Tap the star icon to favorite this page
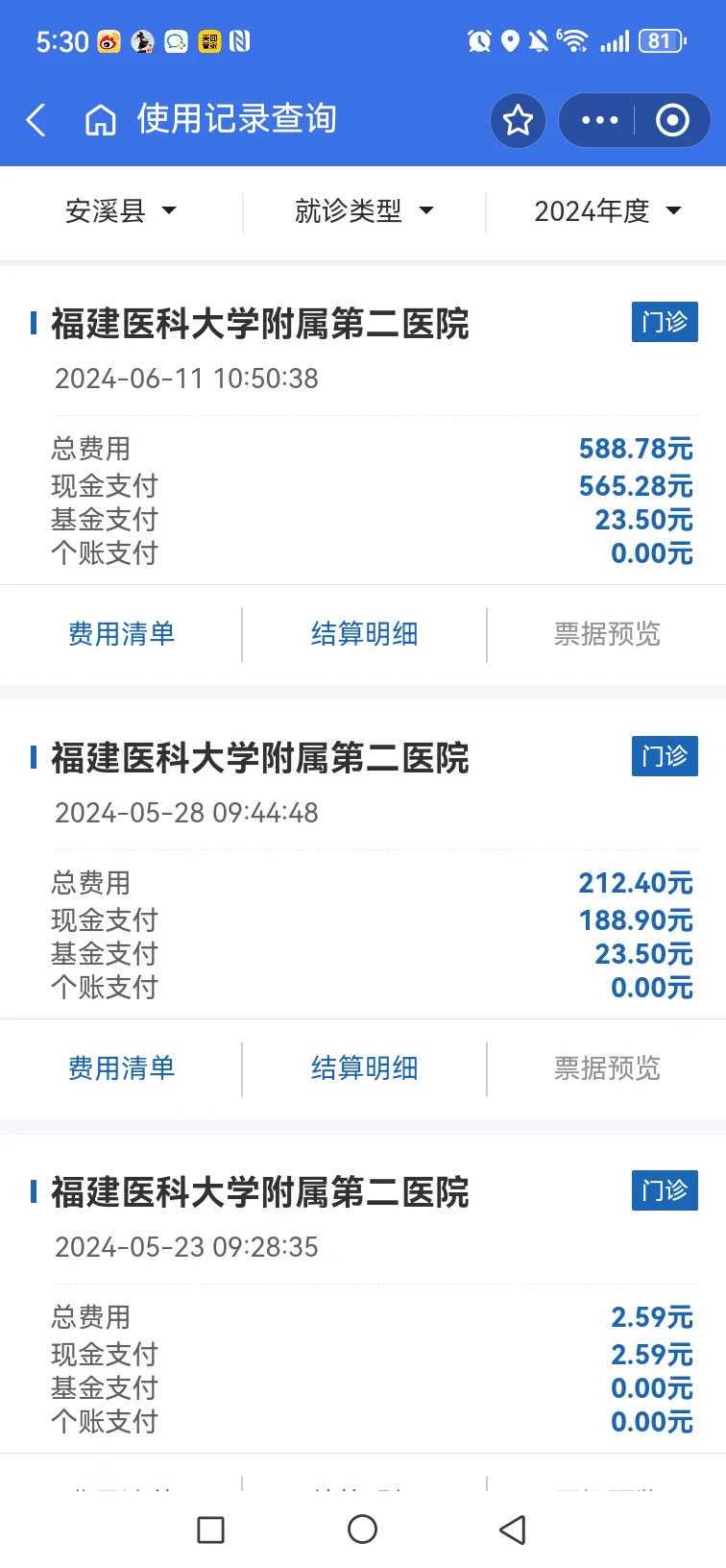This screenshot has height=1568, width=726. coord(518,120)
